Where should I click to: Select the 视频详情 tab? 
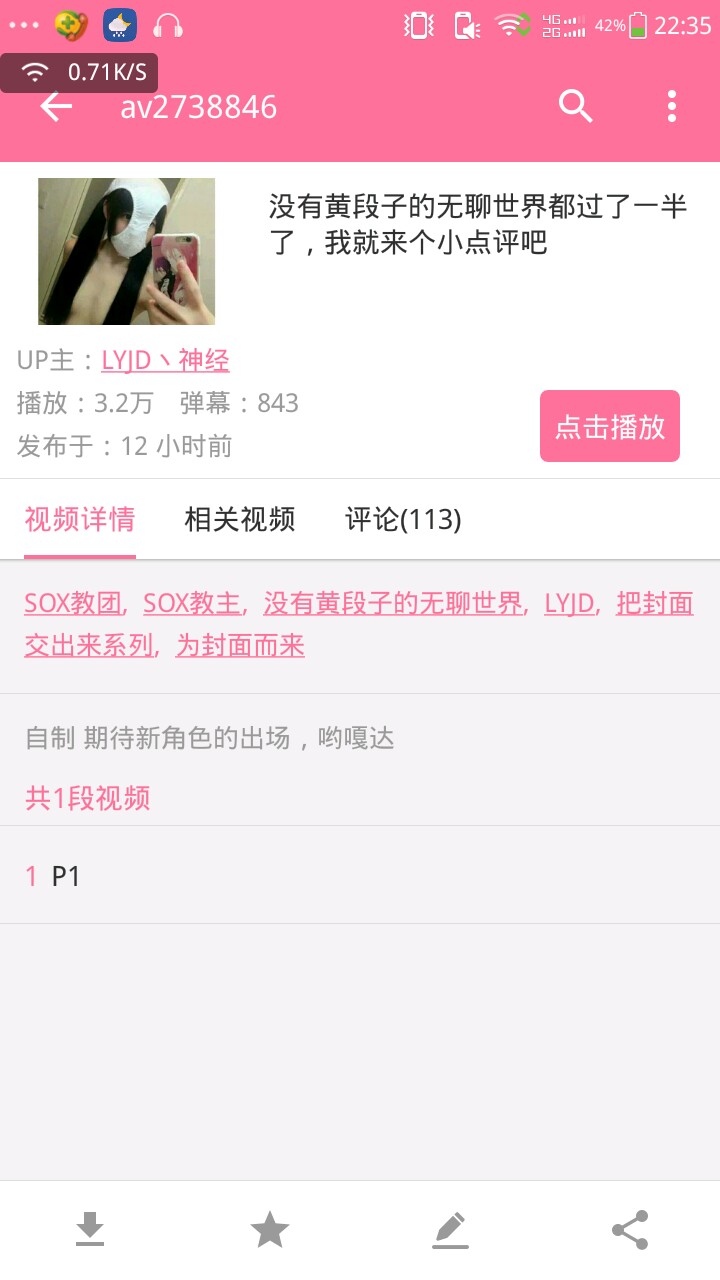click(80, 519)
